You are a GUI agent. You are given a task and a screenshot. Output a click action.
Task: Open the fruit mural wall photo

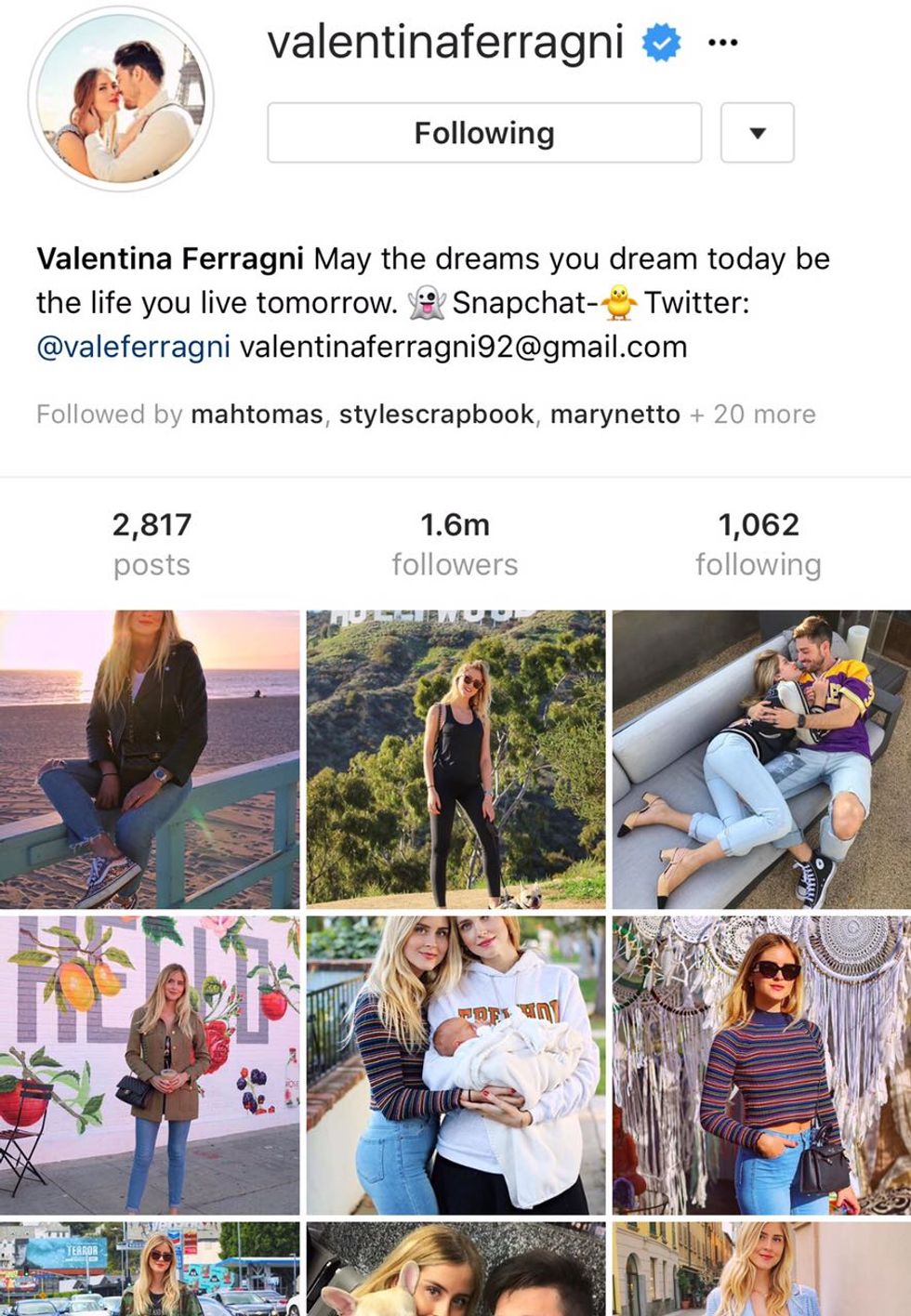click(x=150, y=1065)
